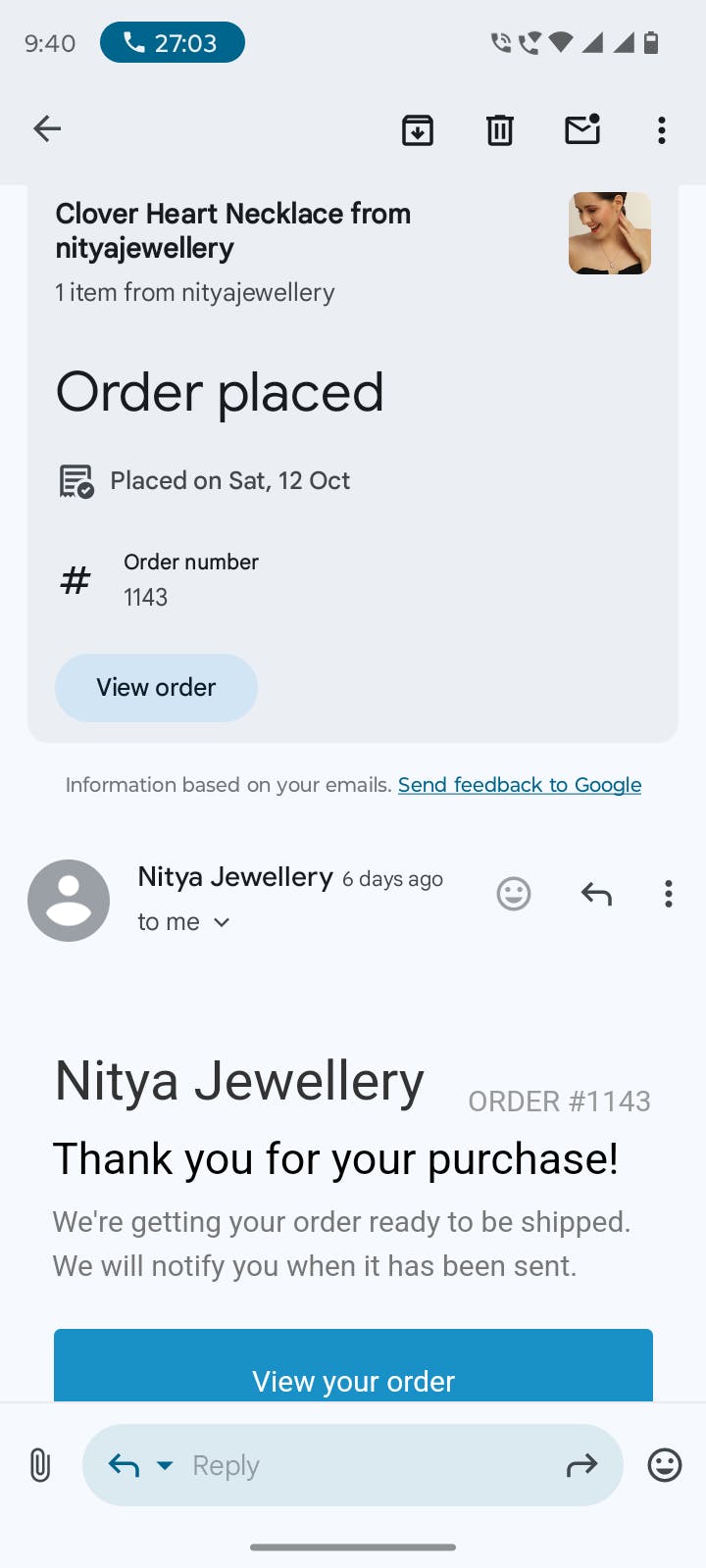
Task: Open reply type dropdown in reply bar
Action: click(x=165, y=1465)
